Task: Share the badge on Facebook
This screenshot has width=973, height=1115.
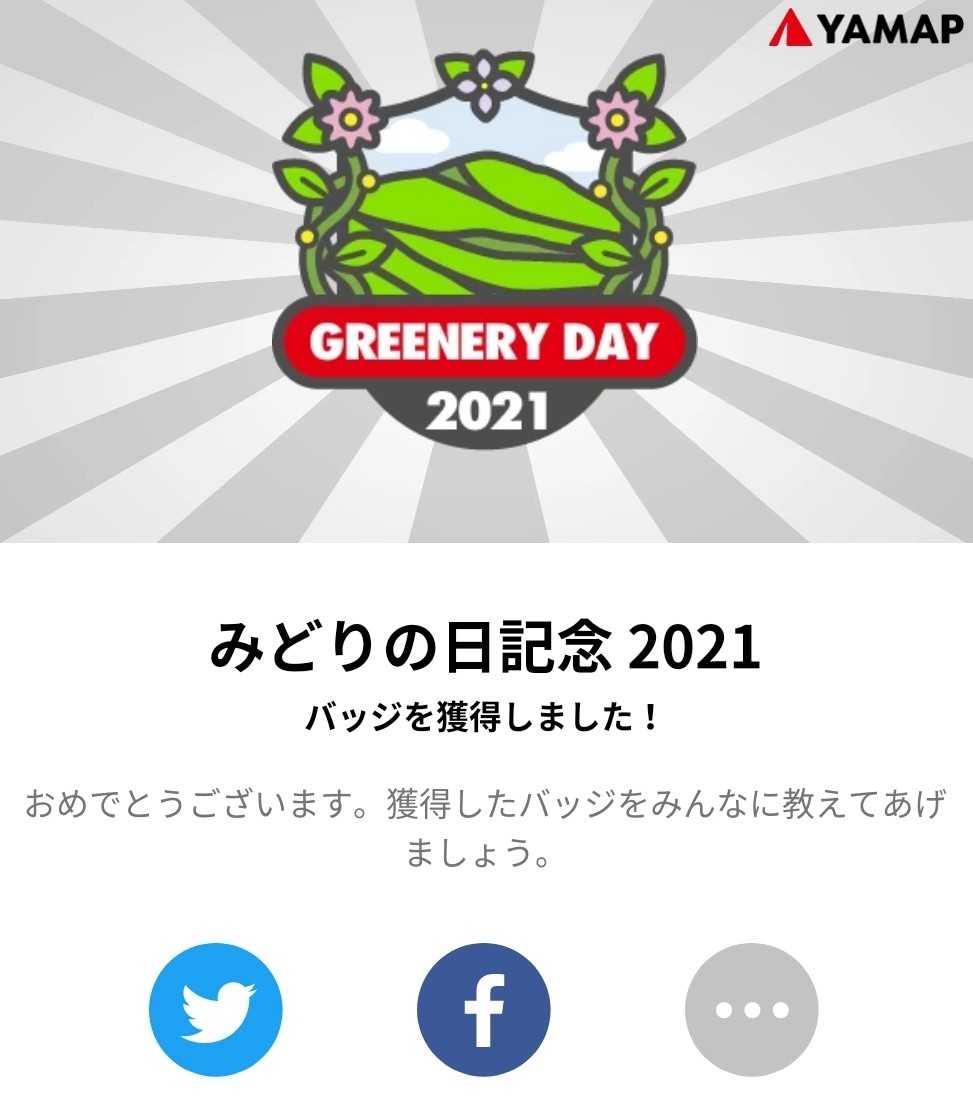Action: pyautogui.click(x=483, y=1009)
